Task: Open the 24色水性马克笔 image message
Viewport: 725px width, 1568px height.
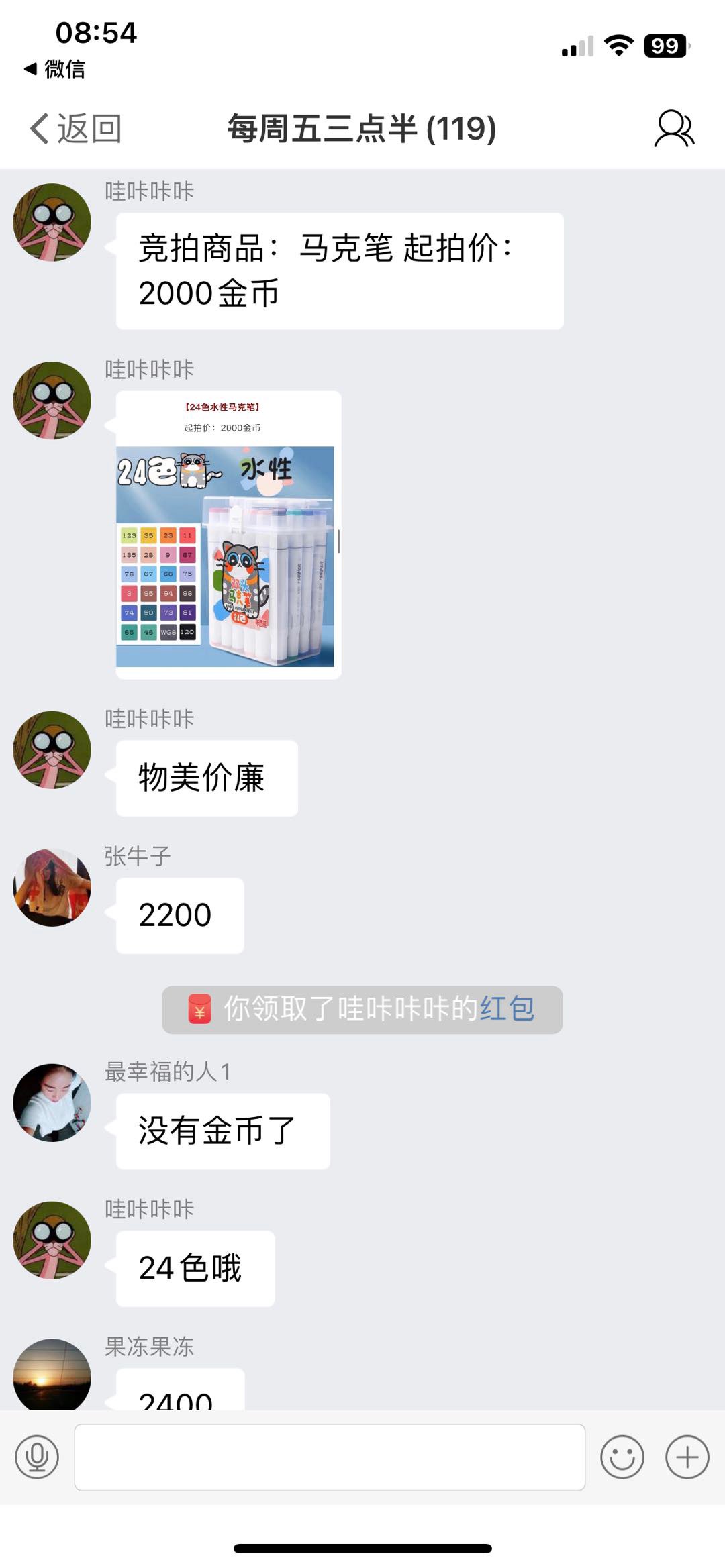Action: 228,535
